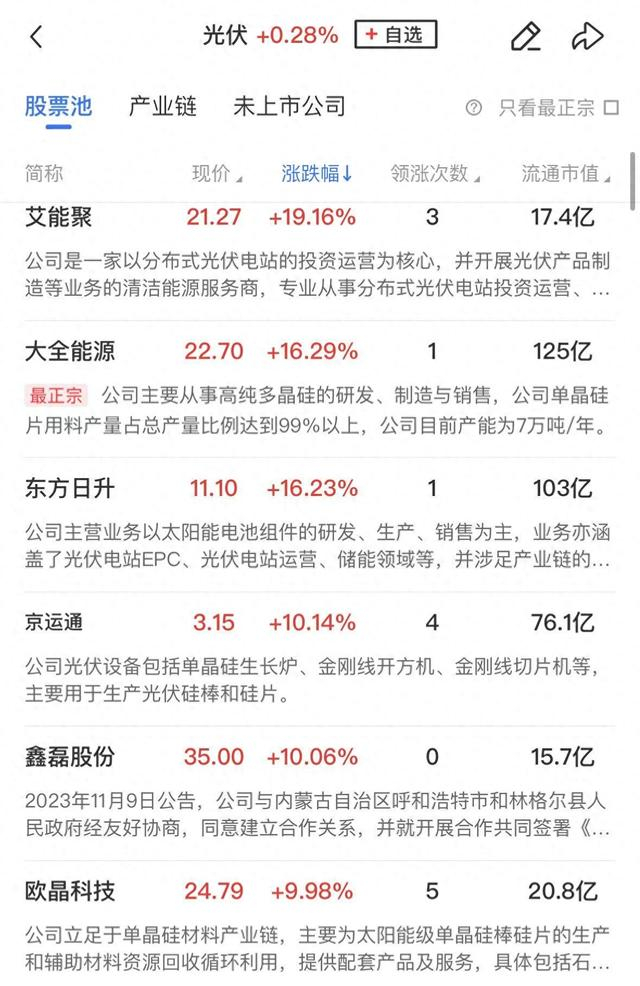Viewport: 640px width, 986px height.
Task: Add 光伏 to 自选 watchlist
Action: [395, 35]
